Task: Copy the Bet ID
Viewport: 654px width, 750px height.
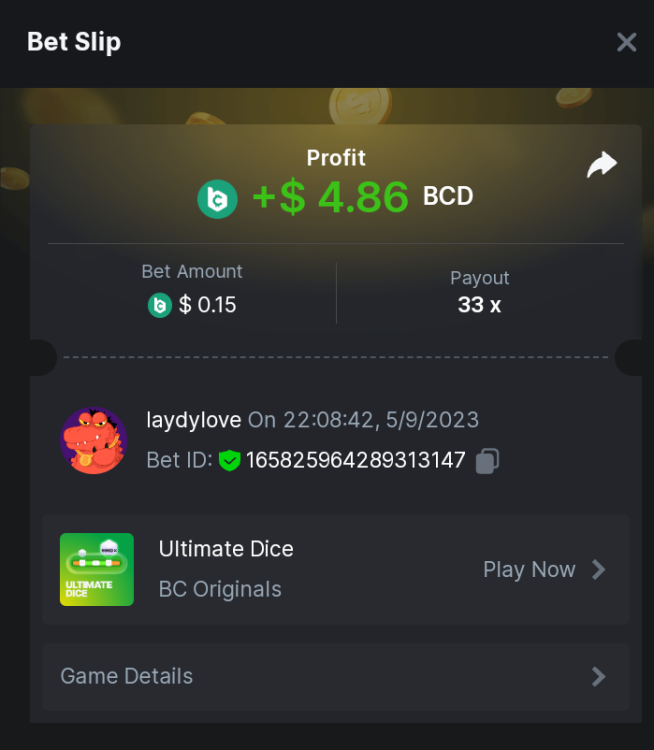Action: [x=487, y=461]
